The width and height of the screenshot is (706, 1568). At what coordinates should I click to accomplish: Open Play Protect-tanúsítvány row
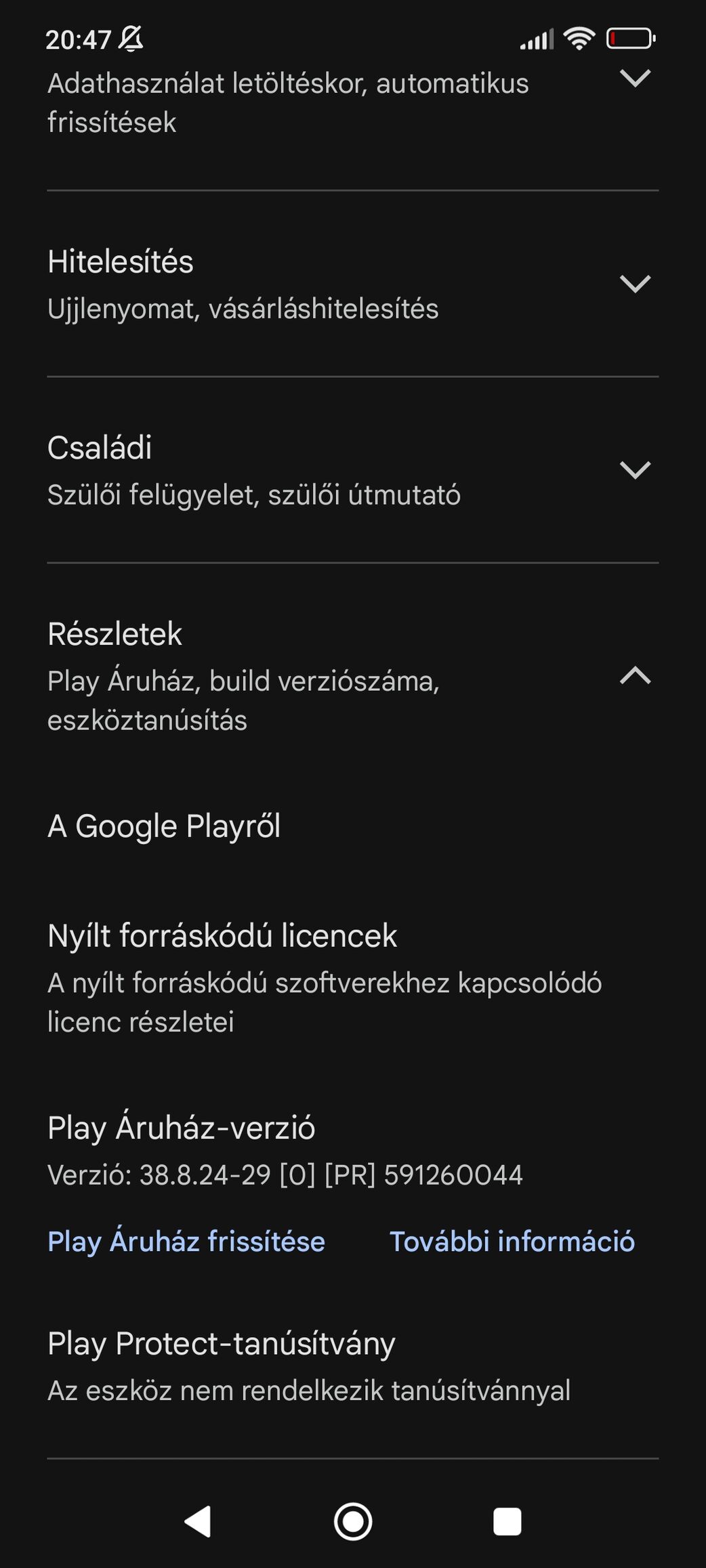tap(353, 1366)
